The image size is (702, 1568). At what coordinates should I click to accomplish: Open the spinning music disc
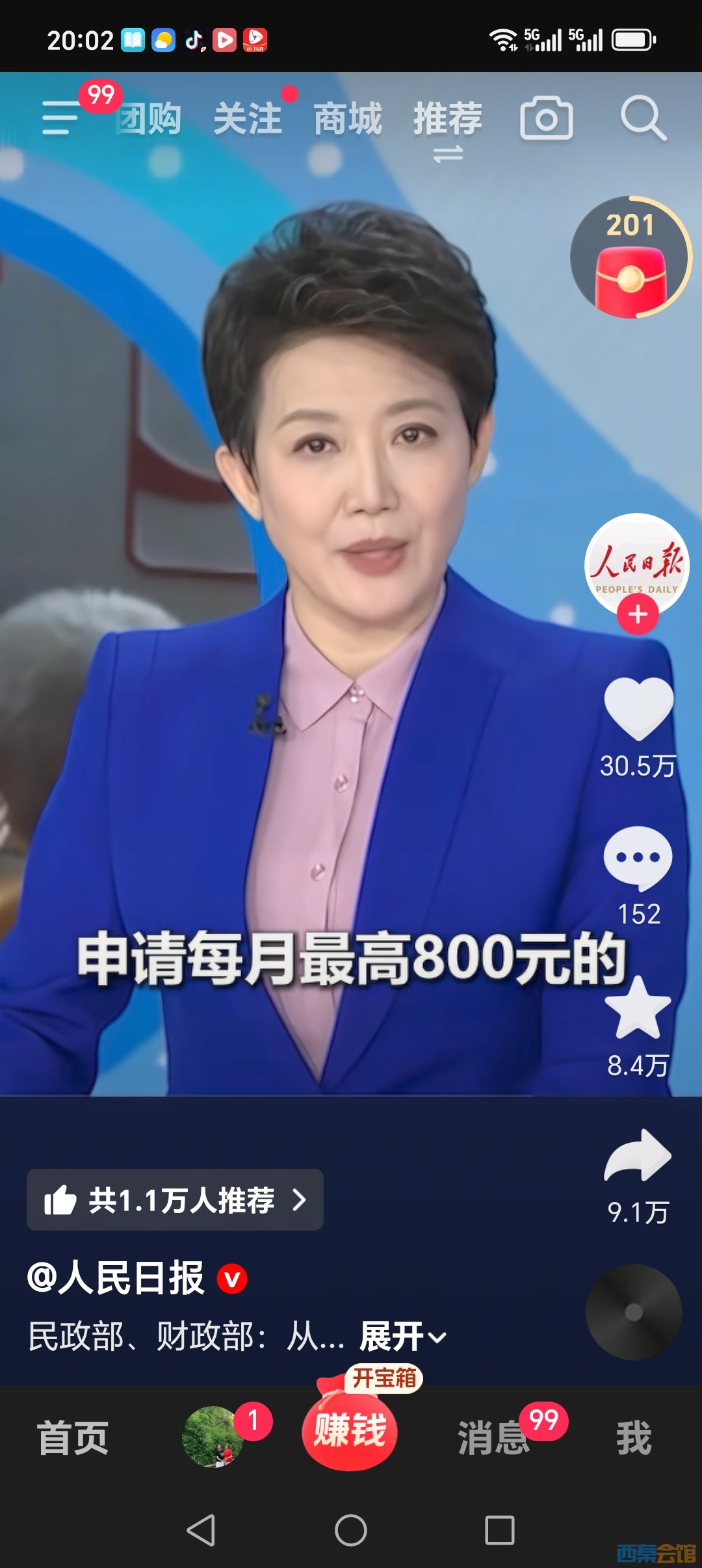pyautogui.click(x=634, y=1312)
